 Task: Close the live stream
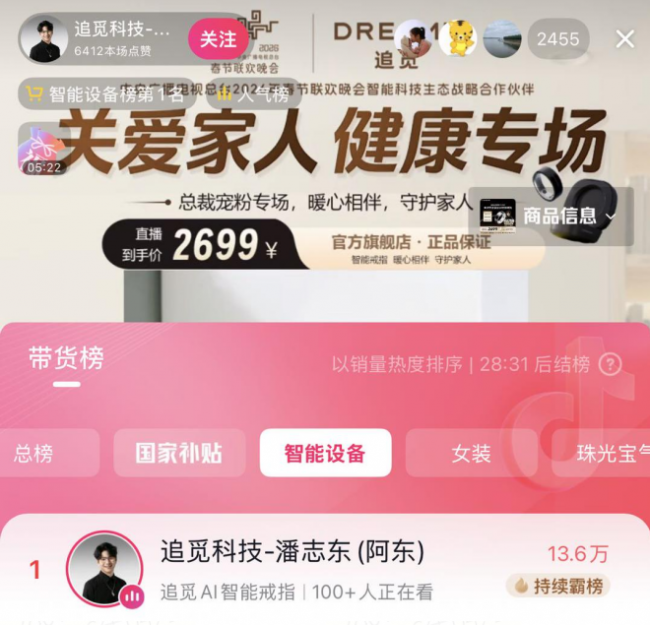click(625, 39)
